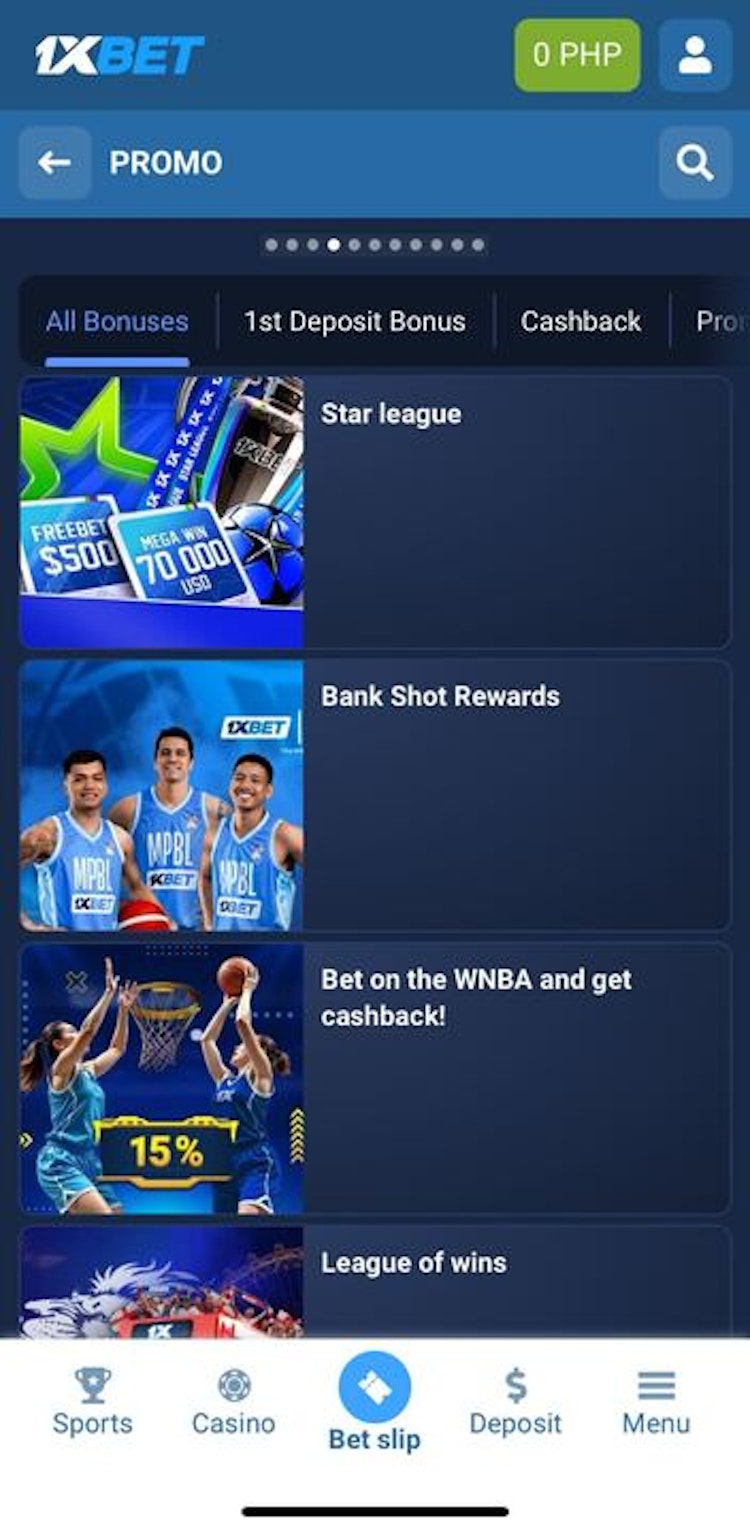Check the 0 PHP balance button
Image resolution: width=750 pixels, height=1532 pixels.
click(x=575, y=55)
